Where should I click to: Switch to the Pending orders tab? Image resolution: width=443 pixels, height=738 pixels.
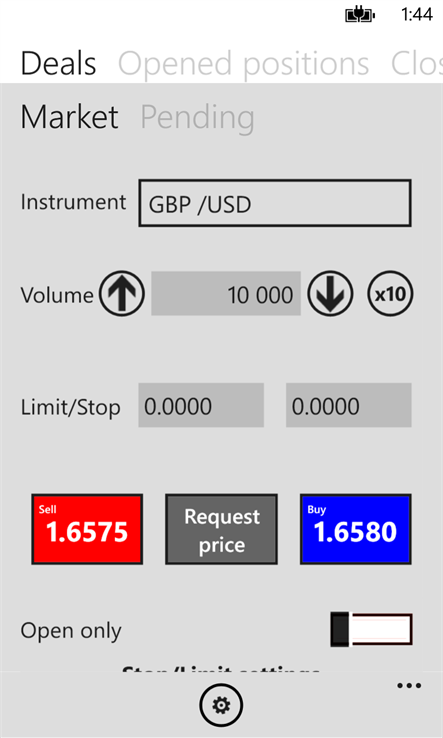(198, 118)
